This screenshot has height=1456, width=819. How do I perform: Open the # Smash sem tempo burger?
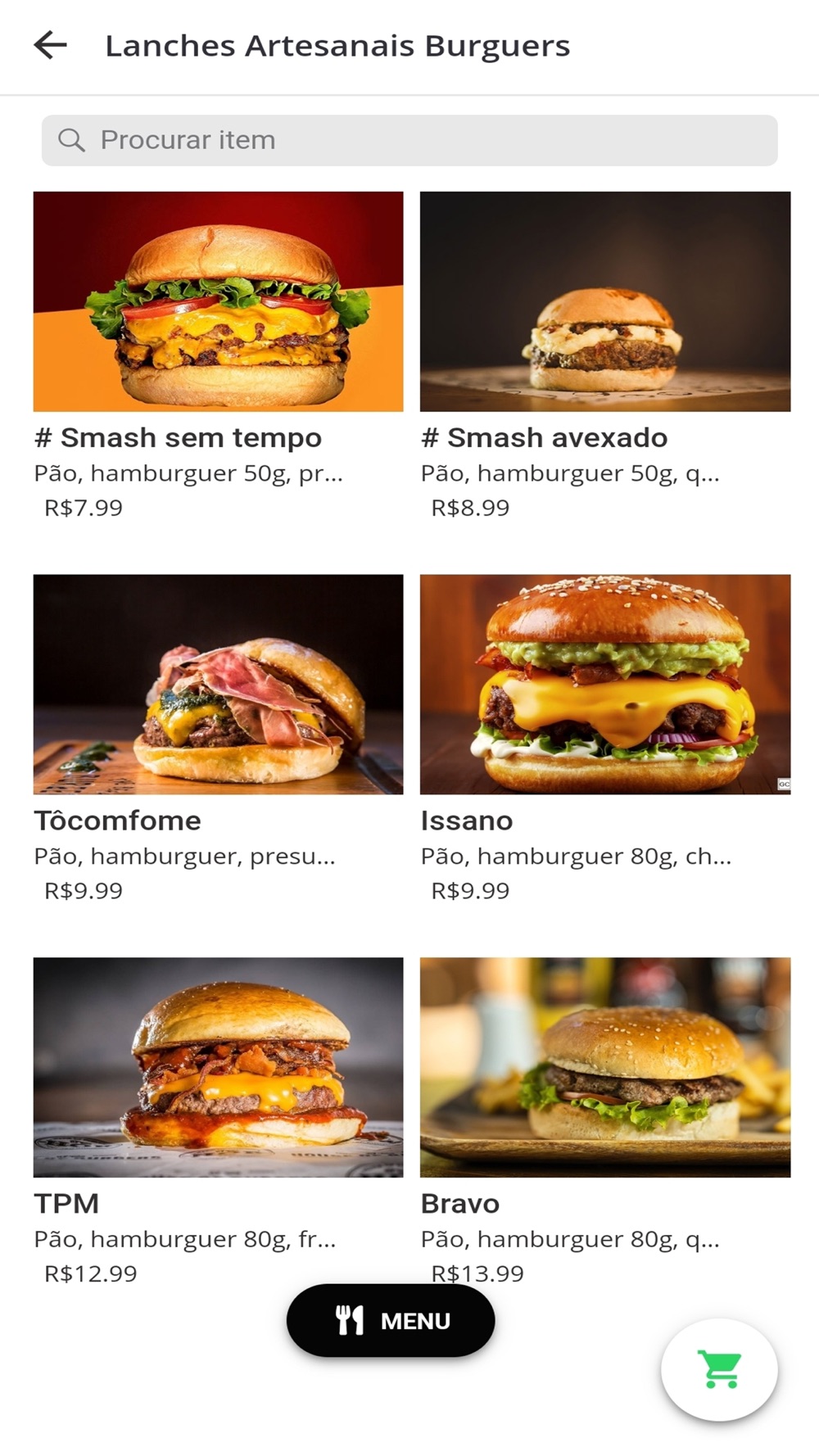point(218,301)
